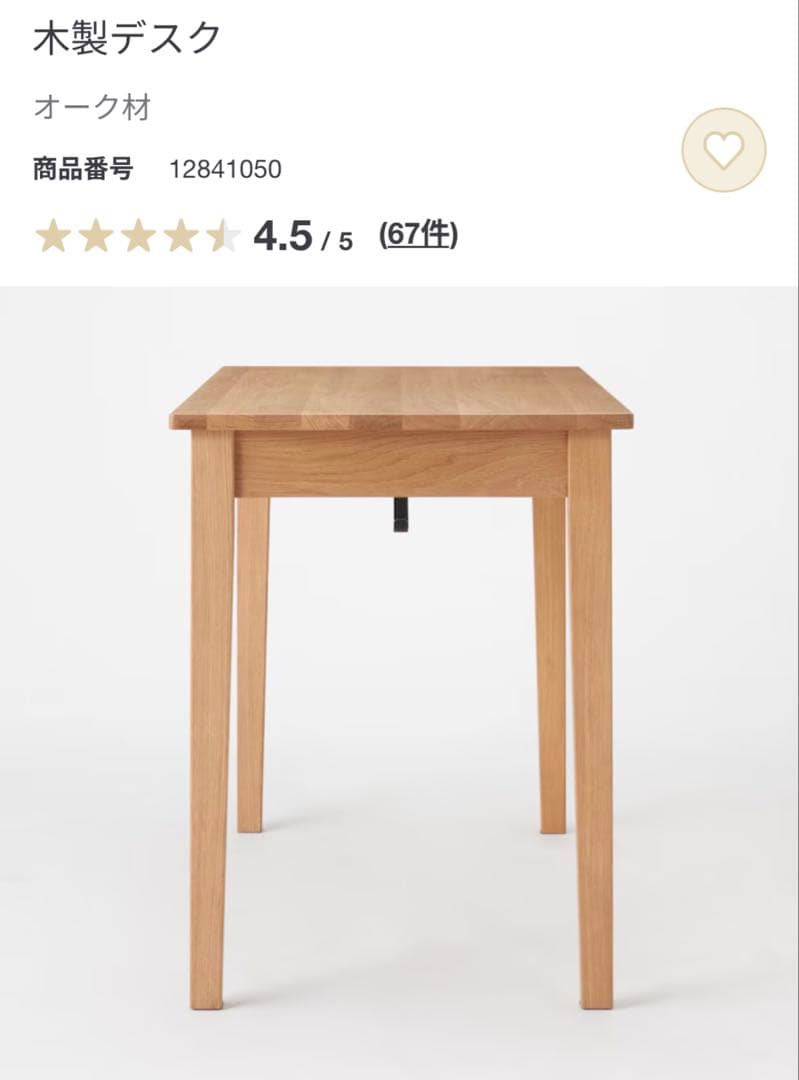Viewport: 799px width, 1080px height.
Task: Click the desk product photo
Action: point(399,680)
